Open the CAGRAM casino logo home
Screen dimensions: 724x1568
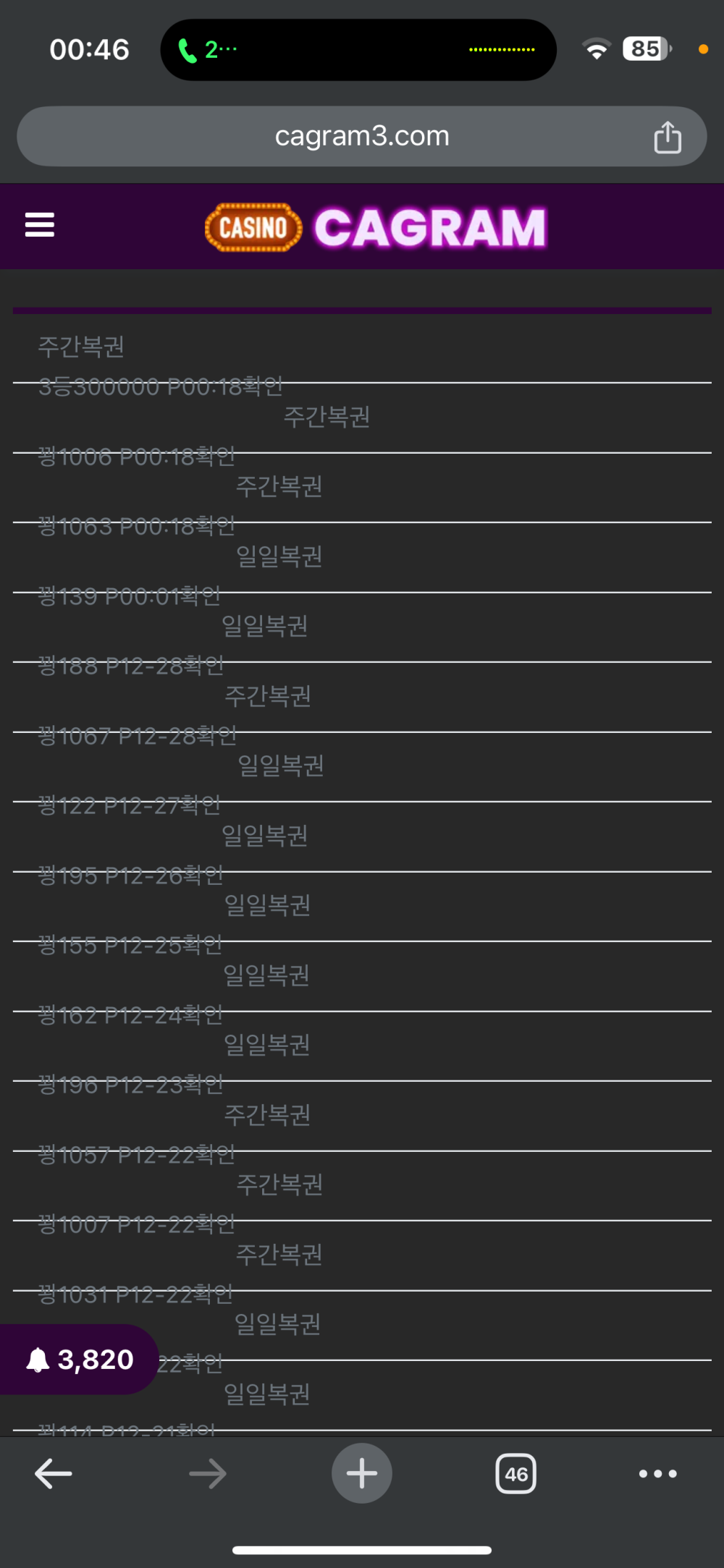376,228
